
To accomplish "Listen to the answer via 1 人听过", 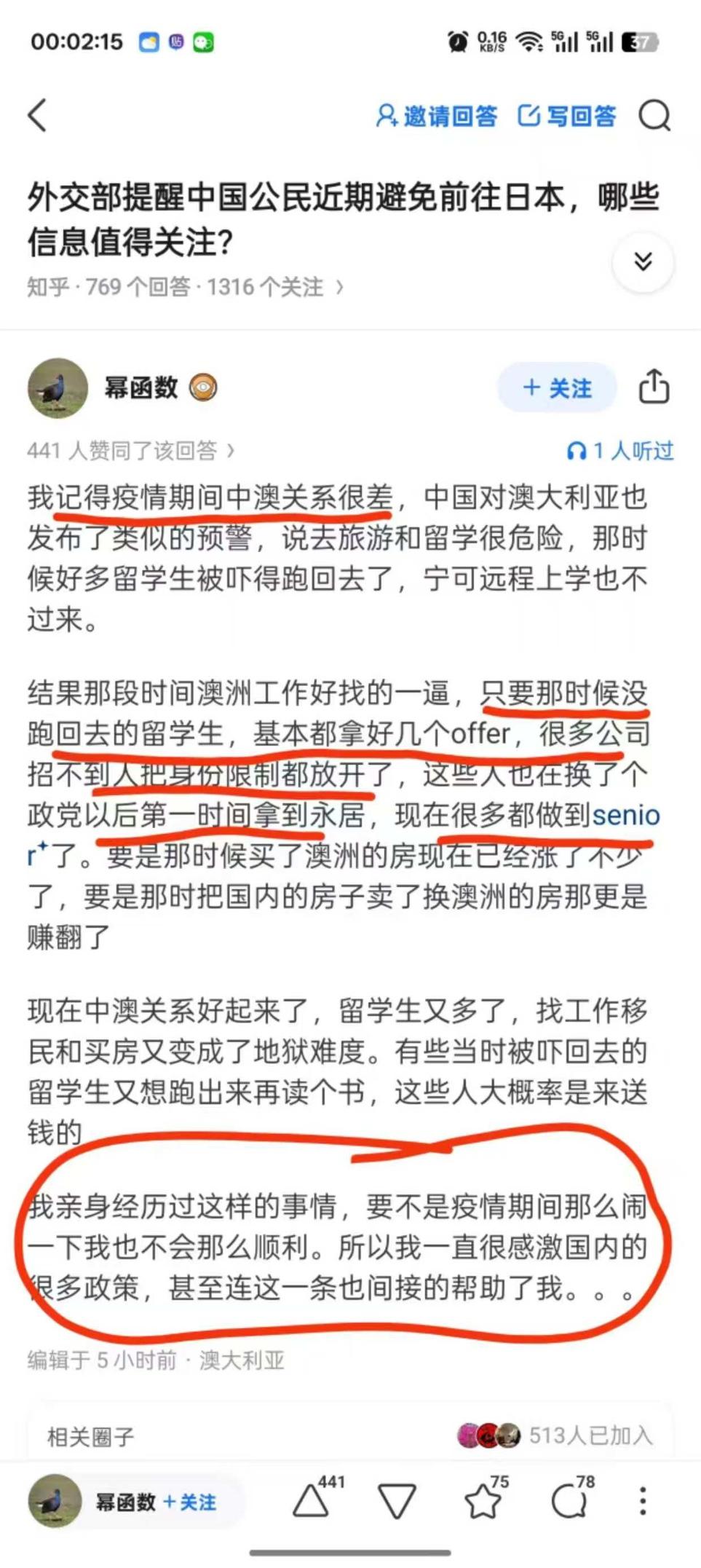I will coord(620,451).
